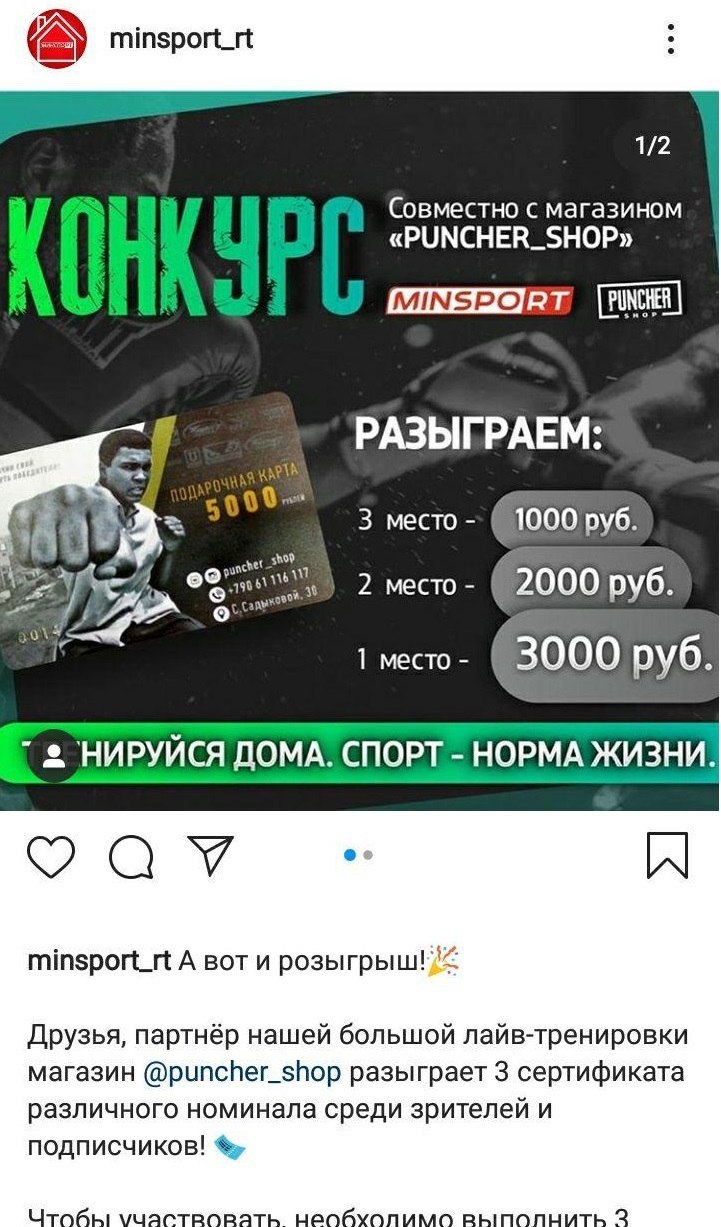Open minsport_rt name in caption
Image resolution: width=721 pixels, height=1227 pixels.
99,962
